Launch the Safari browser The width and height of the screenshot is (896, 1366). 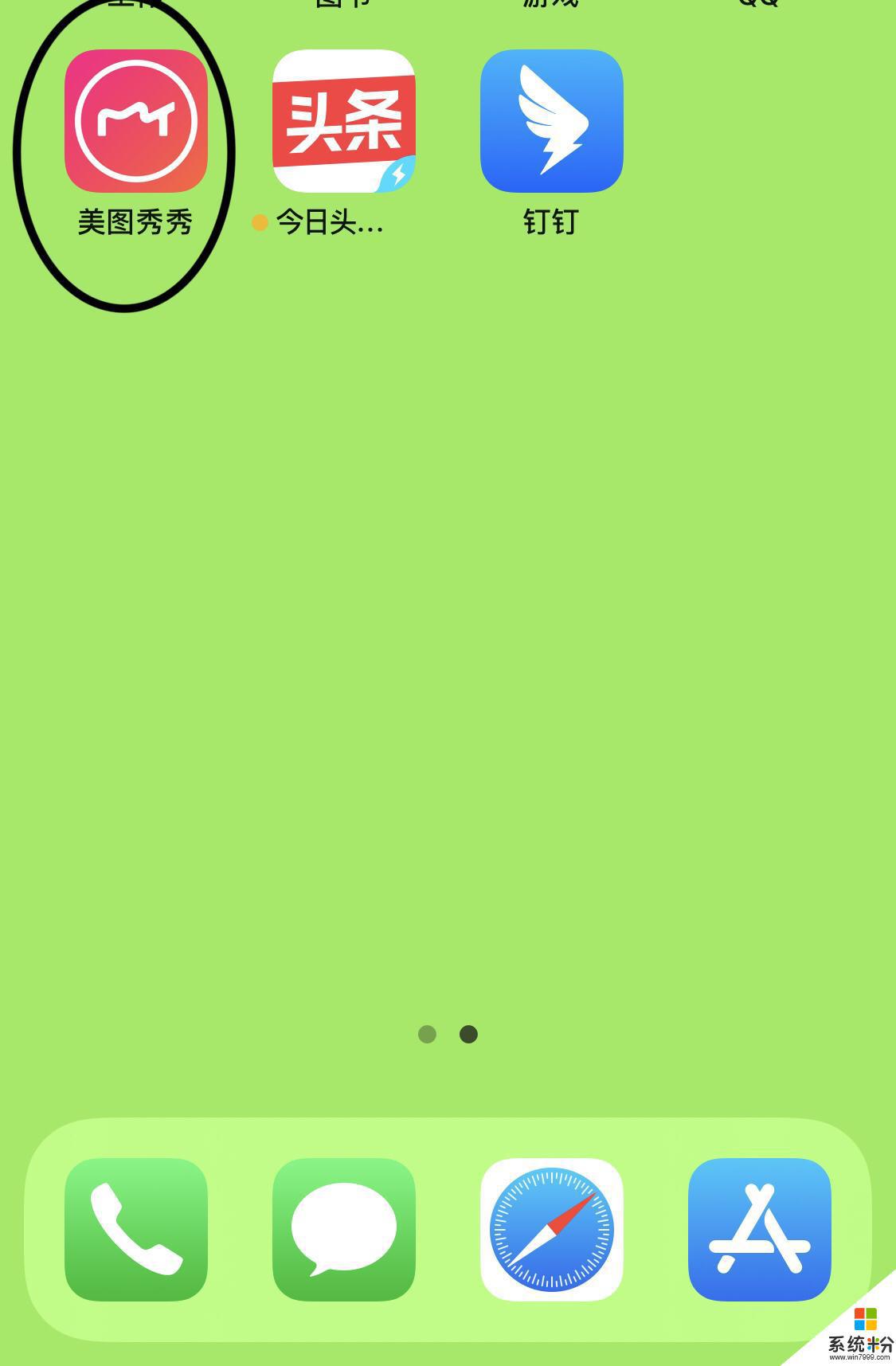(x=551, y=1229)
